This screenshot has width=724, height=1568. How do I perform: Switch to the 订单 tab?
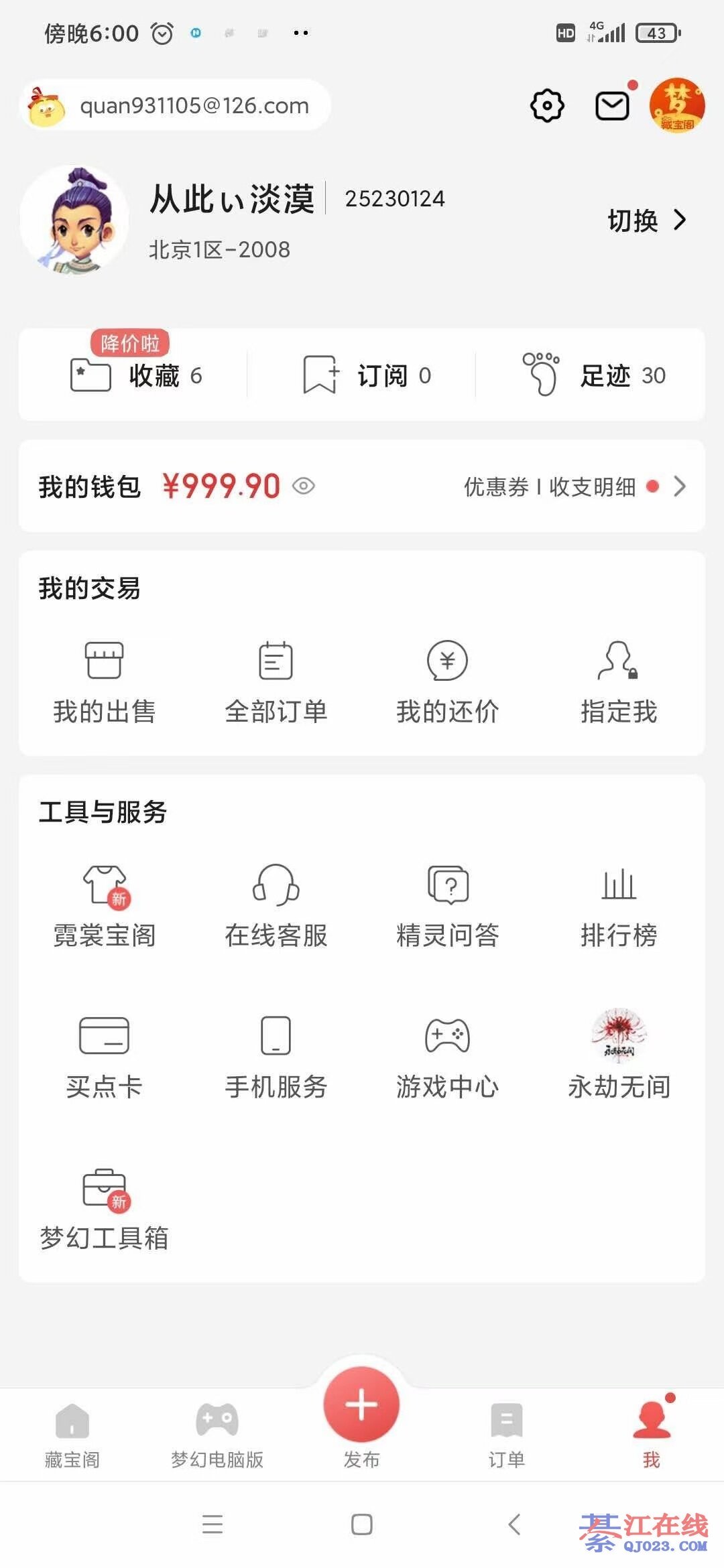(506, 1435)
